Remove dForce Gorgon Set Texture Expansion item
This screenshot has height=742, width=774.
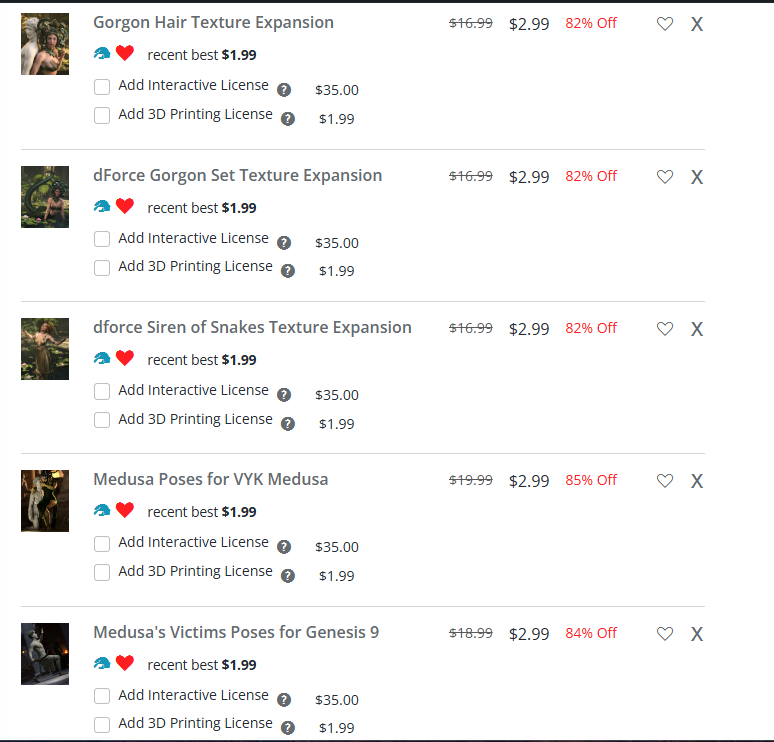[x=697, y=177]
